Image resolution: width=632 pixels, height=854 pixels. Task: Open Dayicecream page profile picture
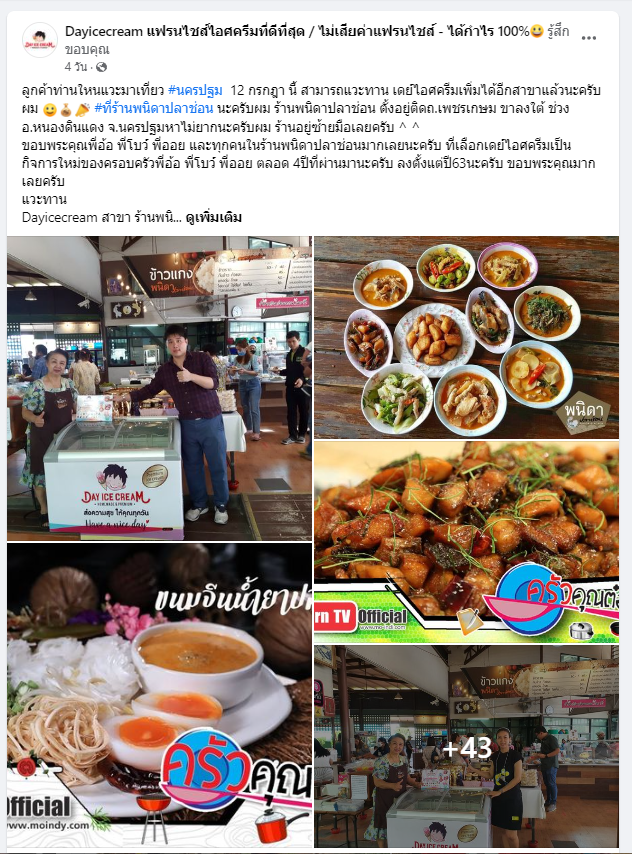pyautogui.click(x=39, y=40)
